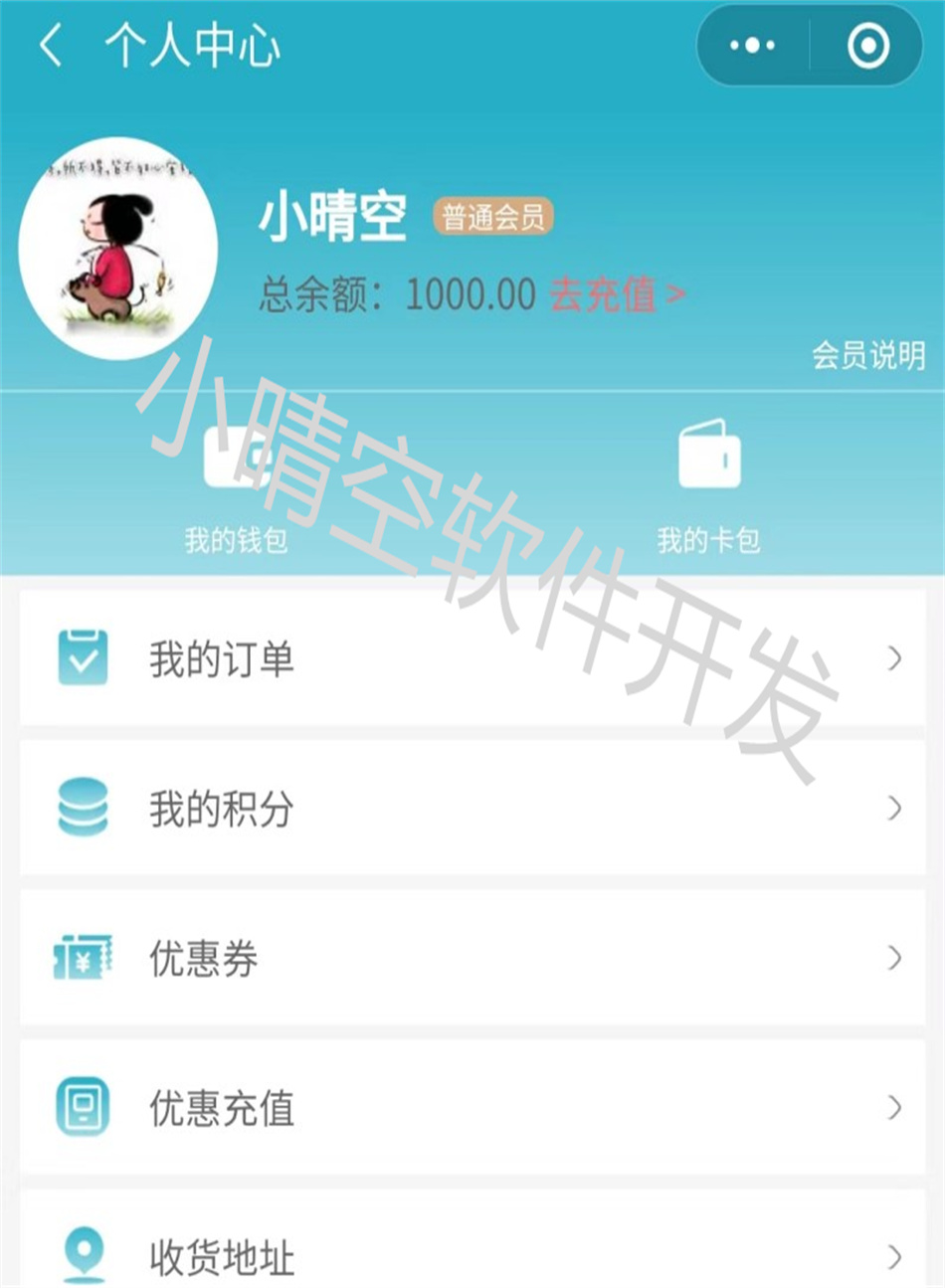
Task: Open 我的钱包
Action: [x=236, y=487]
